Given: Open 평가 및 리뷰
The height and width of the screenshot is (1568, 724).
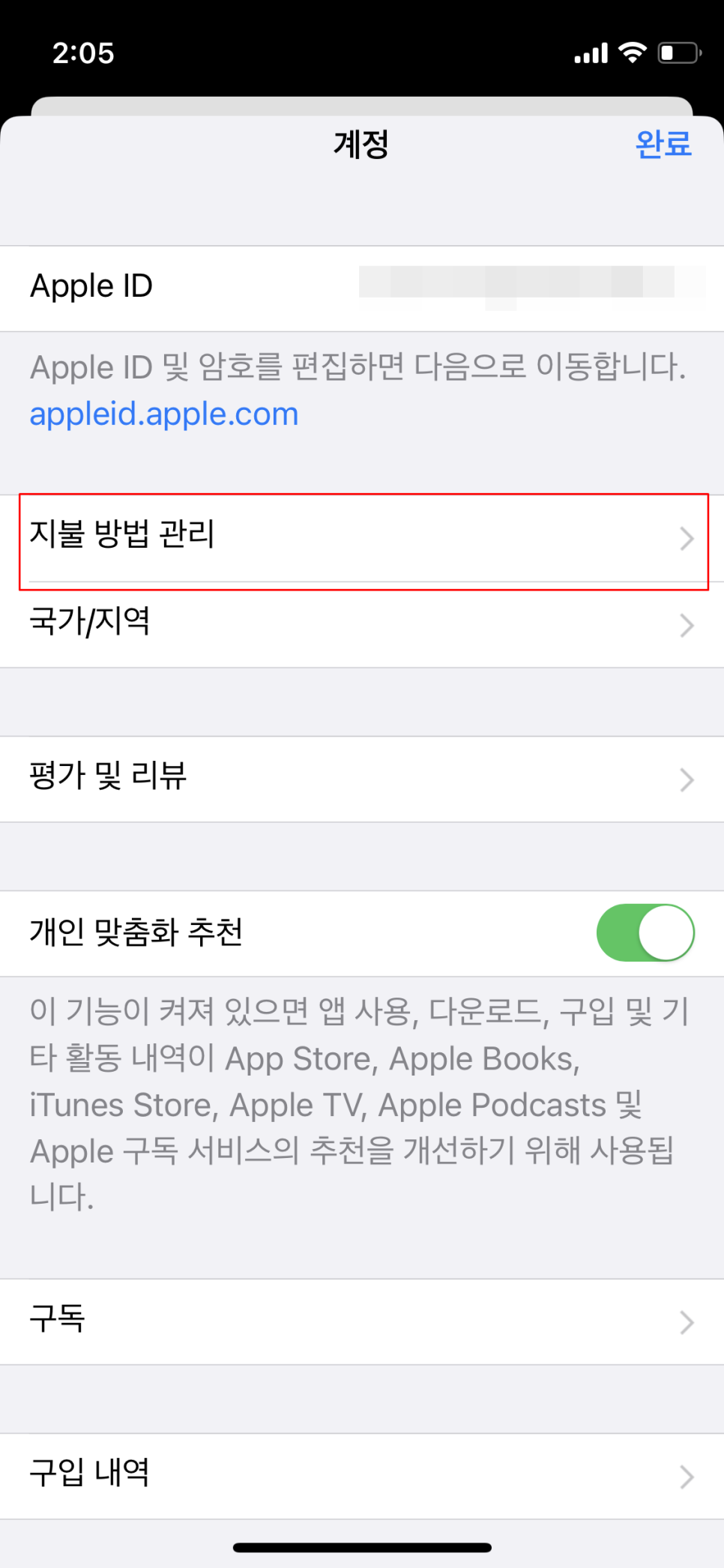Looking at the screenshot, I should click(x=361, y=779).
